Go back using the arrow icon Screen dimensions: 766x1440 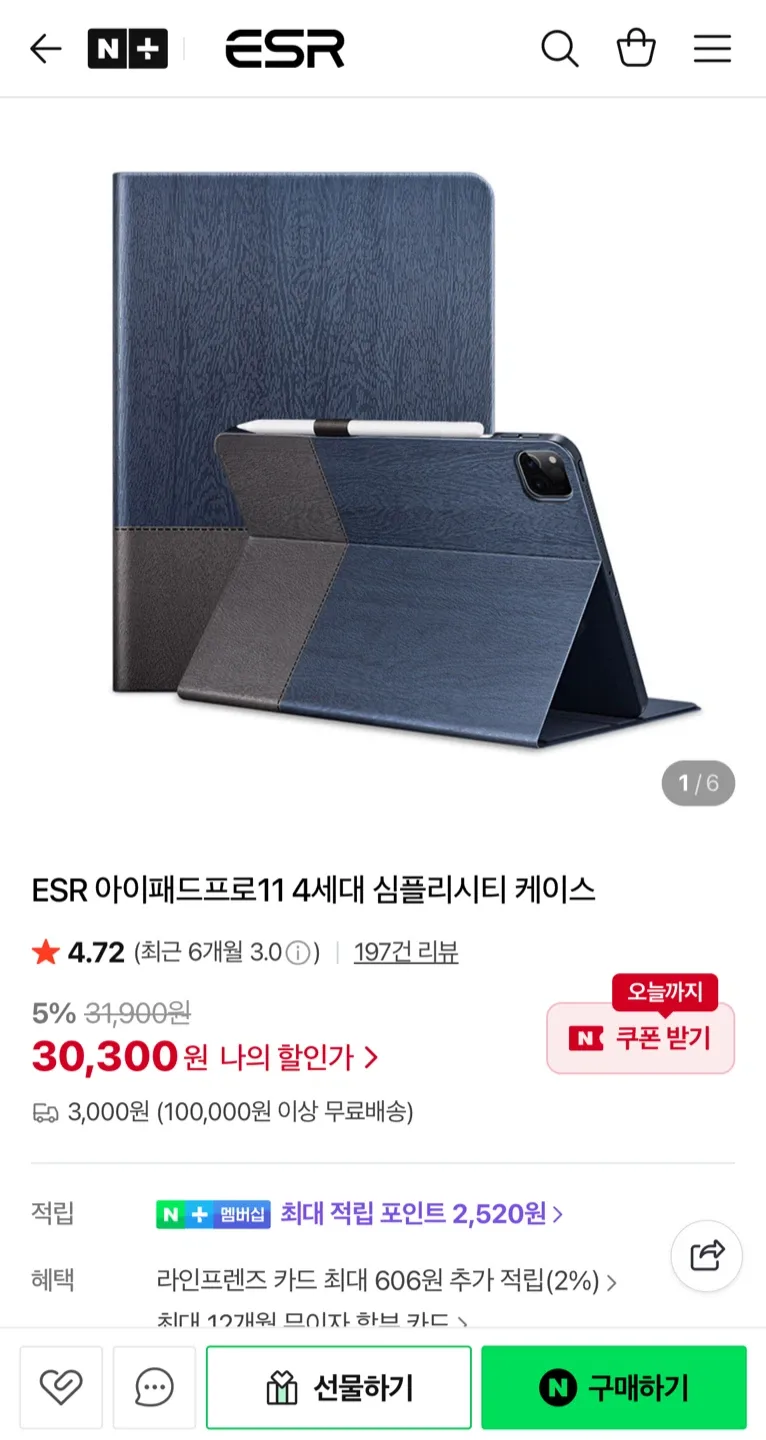pyautogui.click(x=46, y=49)
